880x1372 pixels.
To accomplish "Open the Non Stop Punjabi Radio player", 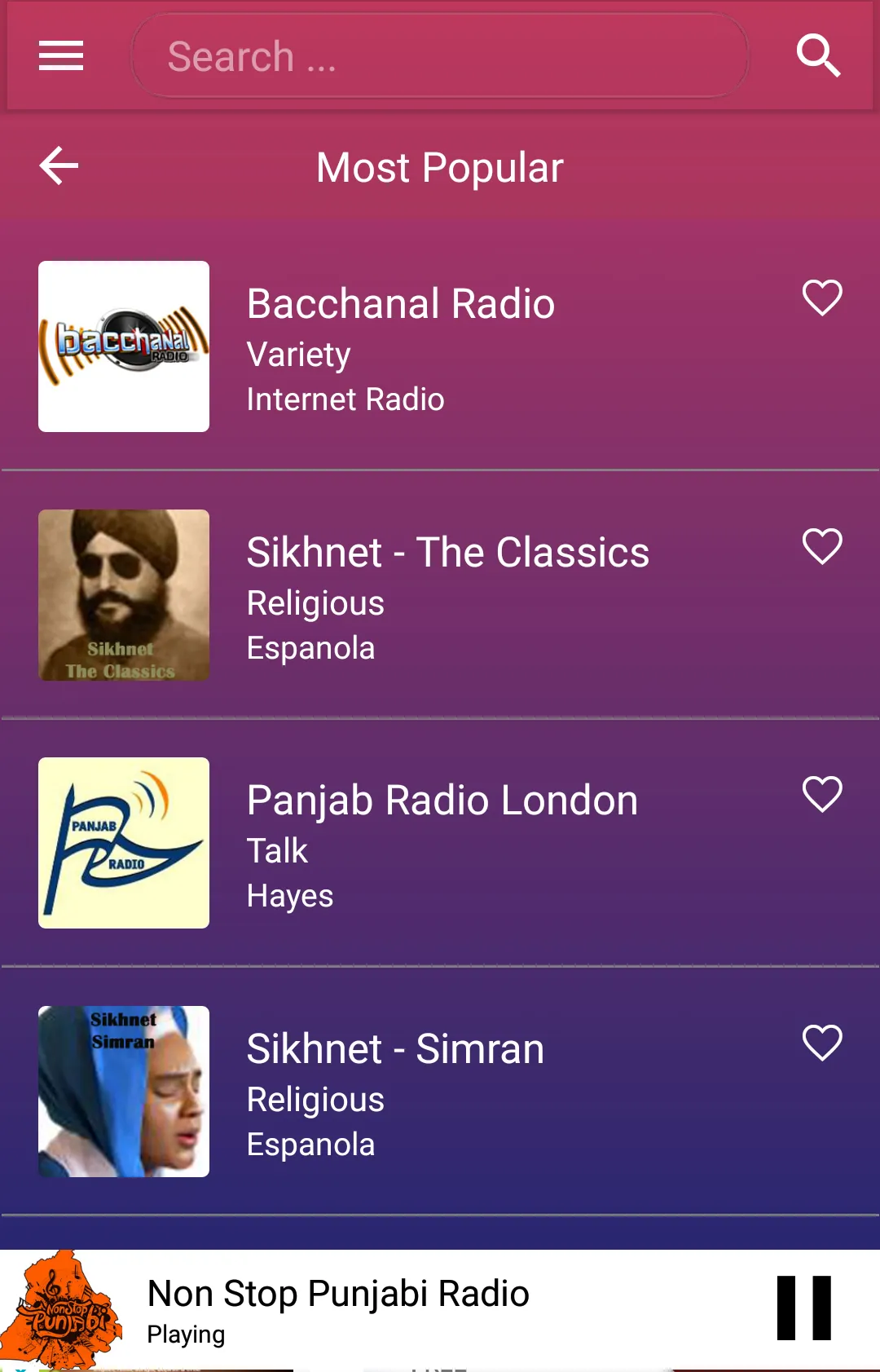I will tap(337, 1294).
